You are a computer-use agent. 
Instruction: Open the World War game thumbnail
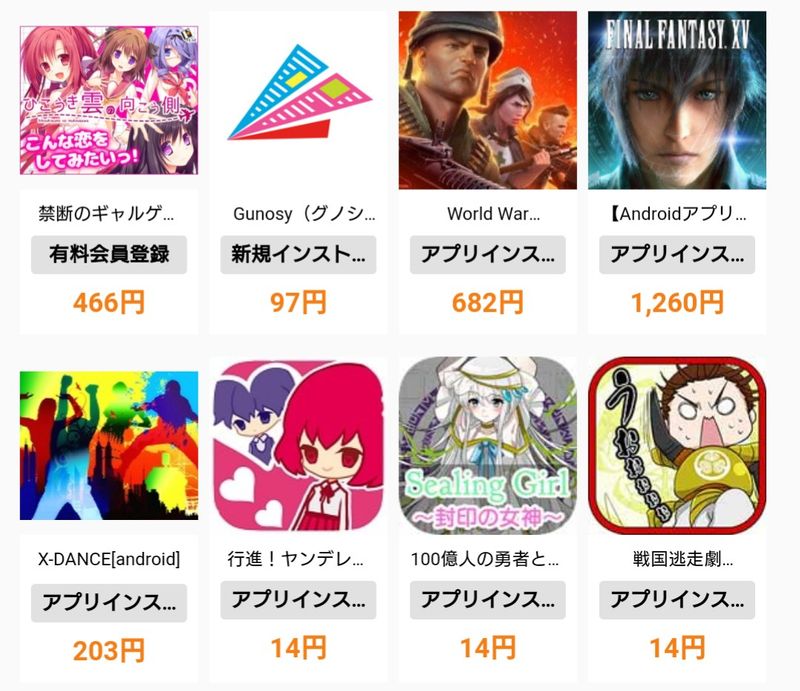click(487, 100)
